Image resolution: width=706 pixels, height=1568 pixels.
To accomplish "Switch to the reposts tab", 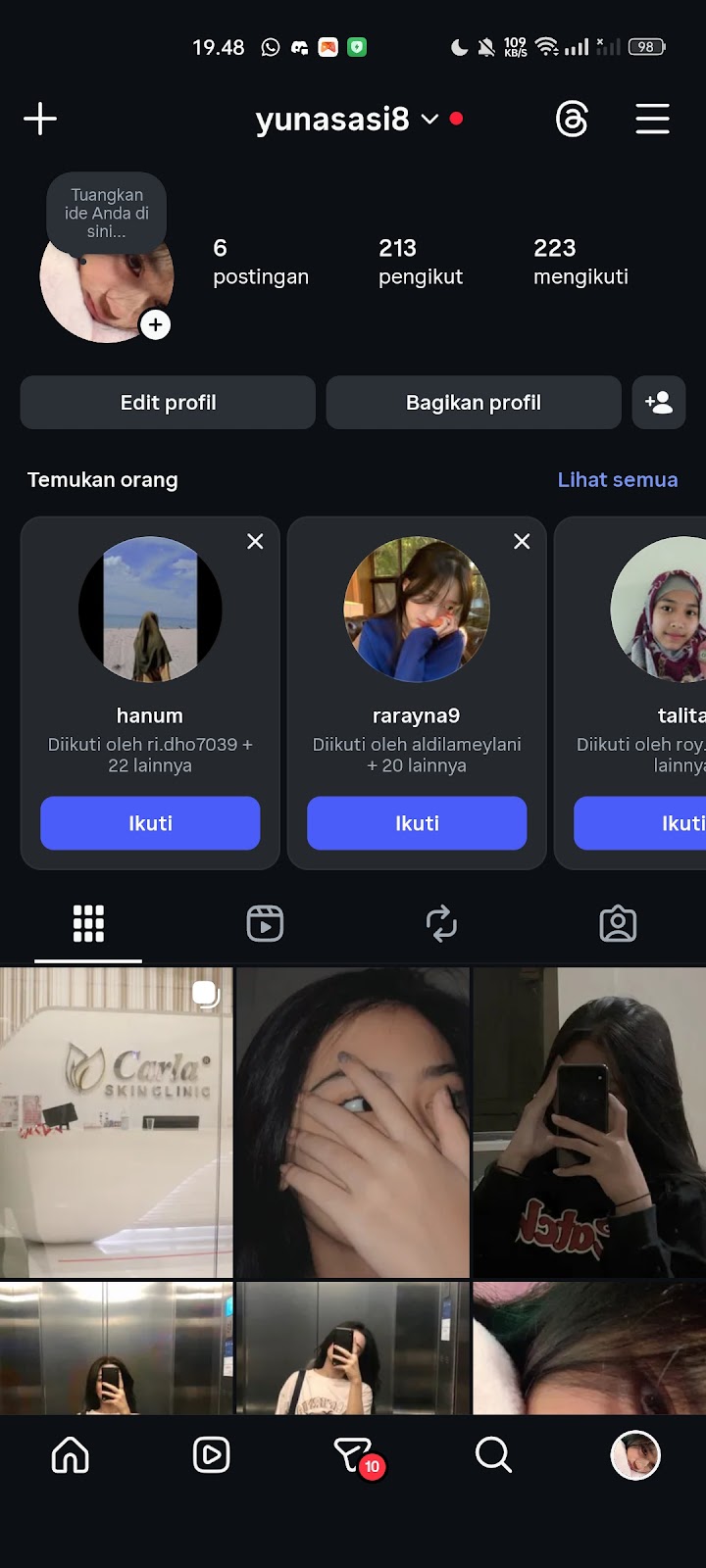I will pos(441,923).
